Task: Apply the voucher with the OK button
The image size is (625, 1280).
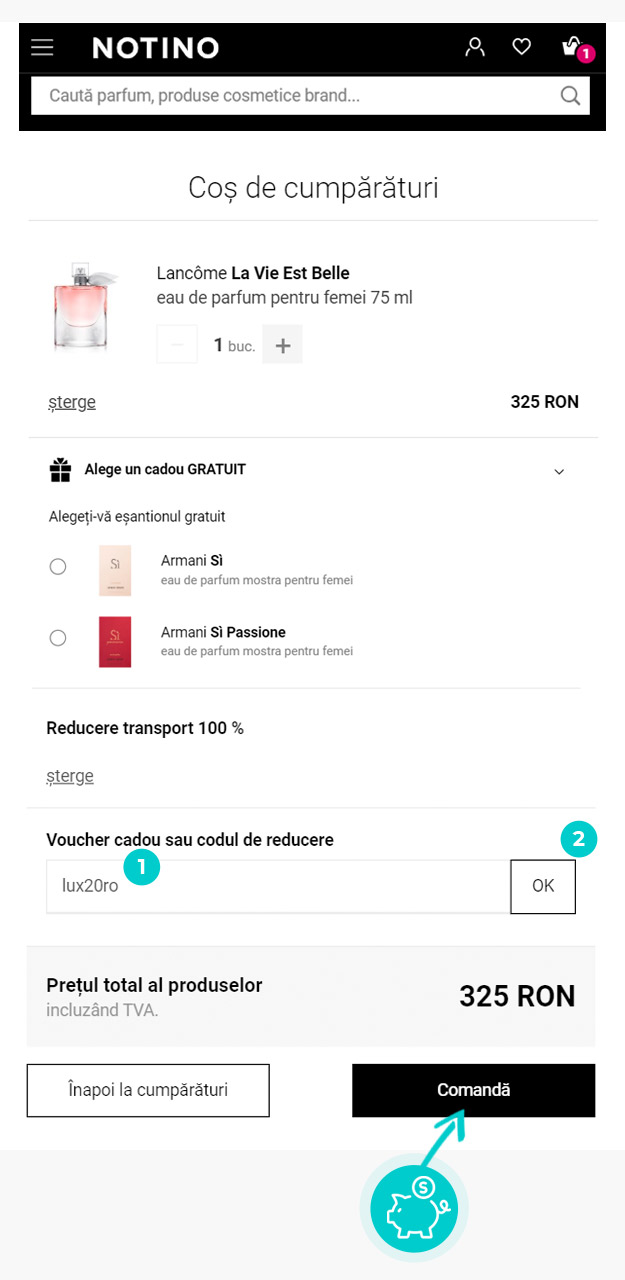Action: [543, 886]
